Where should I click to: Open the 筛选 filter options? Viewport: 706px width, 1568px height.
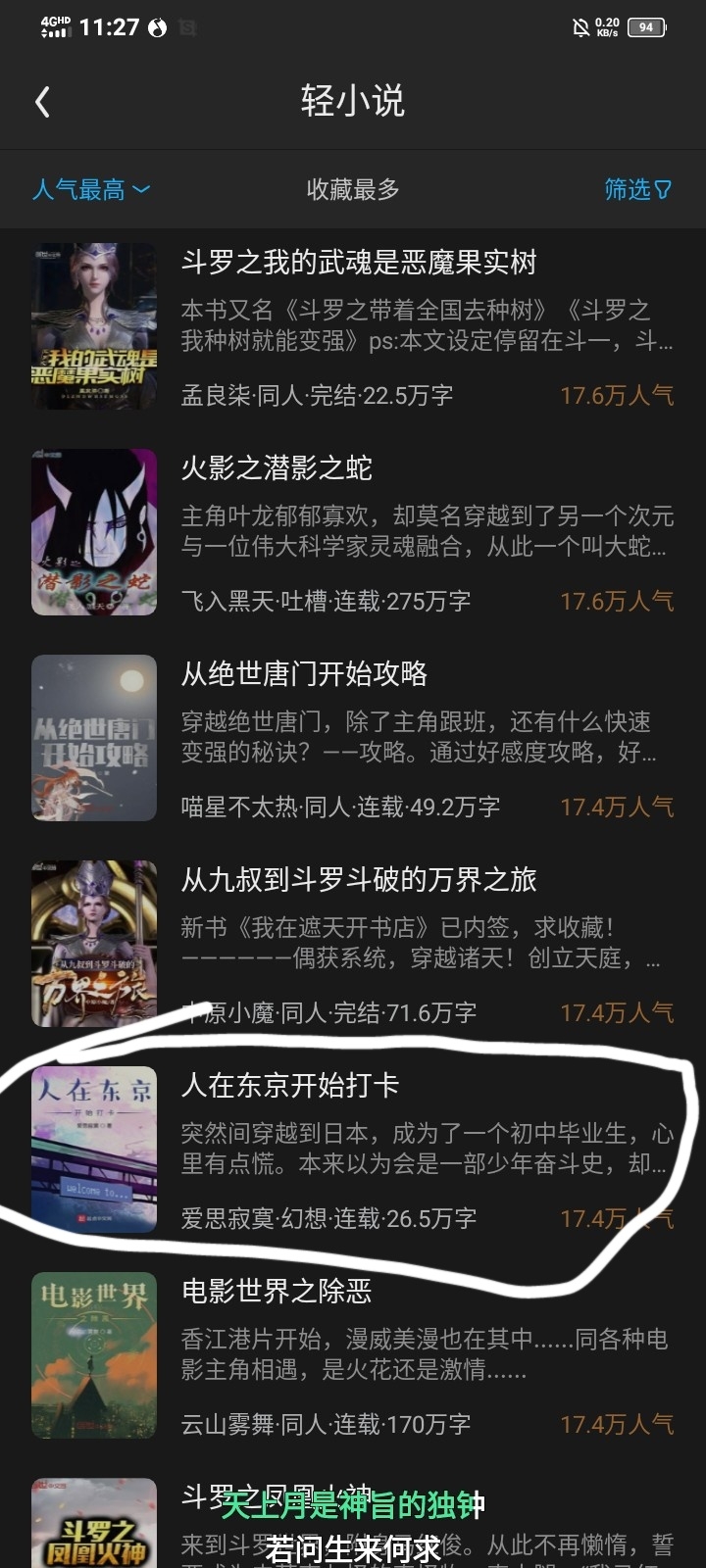[637, 189]
